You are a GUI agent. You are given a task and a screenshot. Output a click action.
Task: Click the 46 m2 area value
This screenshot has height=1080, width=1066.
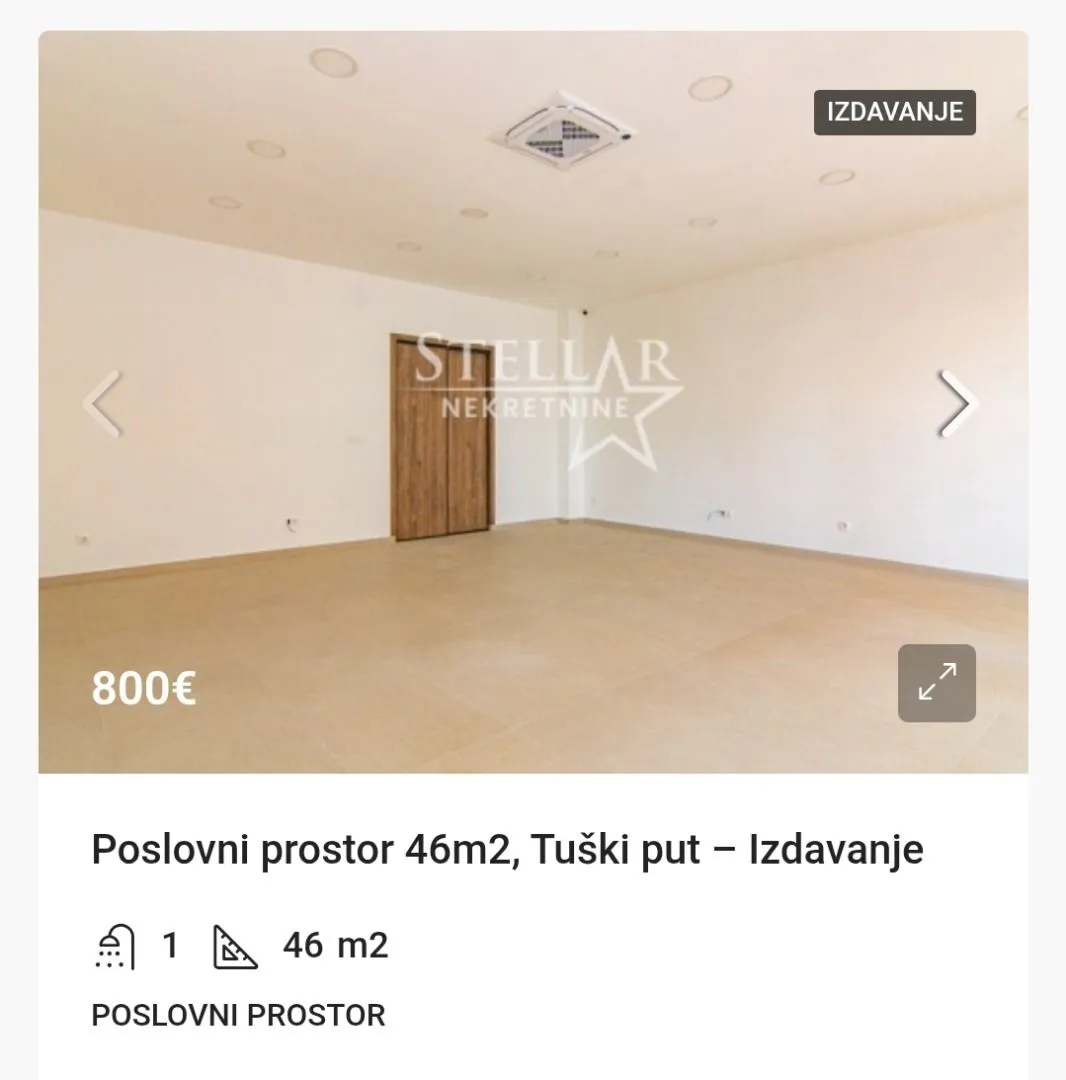[x=335, y=944]
